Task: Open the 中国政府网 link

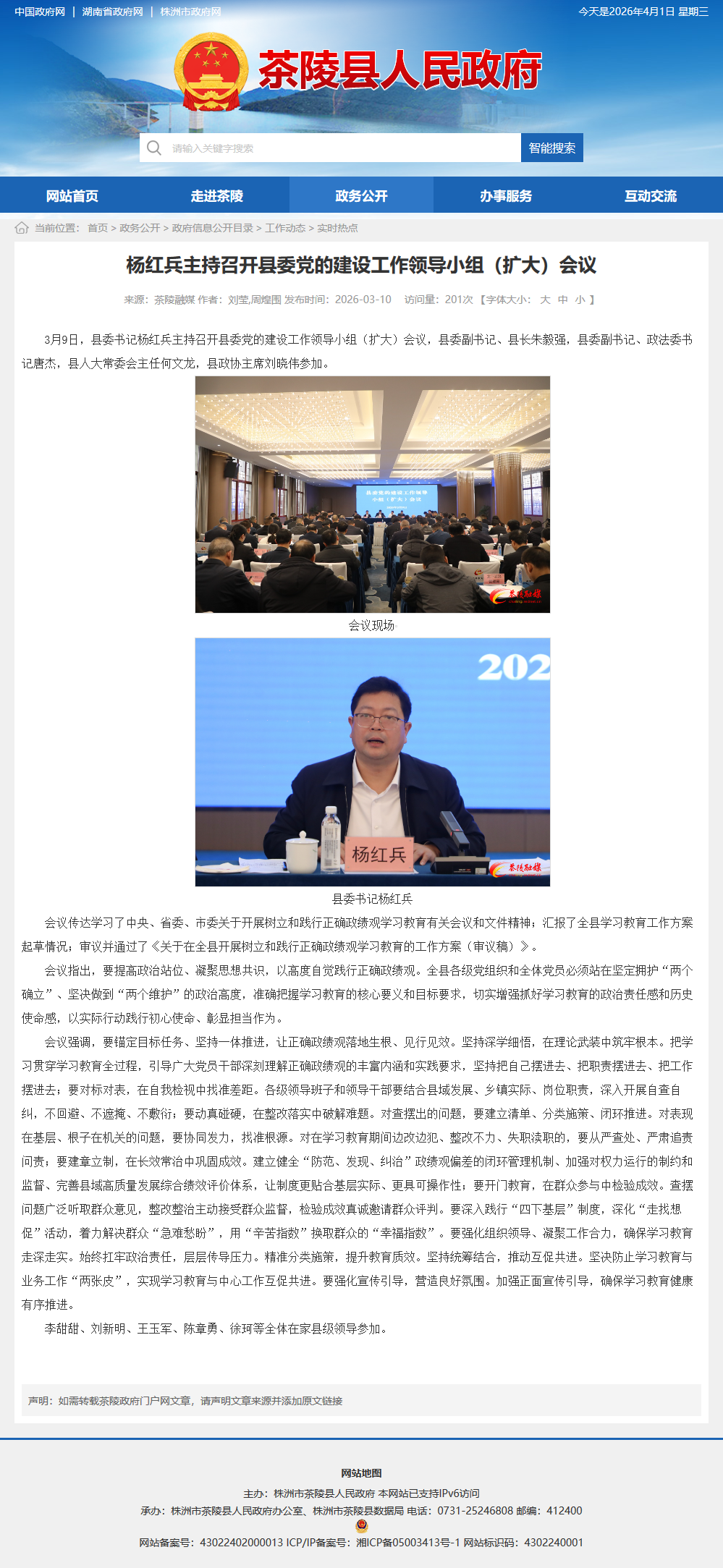Action: [40, 12]
